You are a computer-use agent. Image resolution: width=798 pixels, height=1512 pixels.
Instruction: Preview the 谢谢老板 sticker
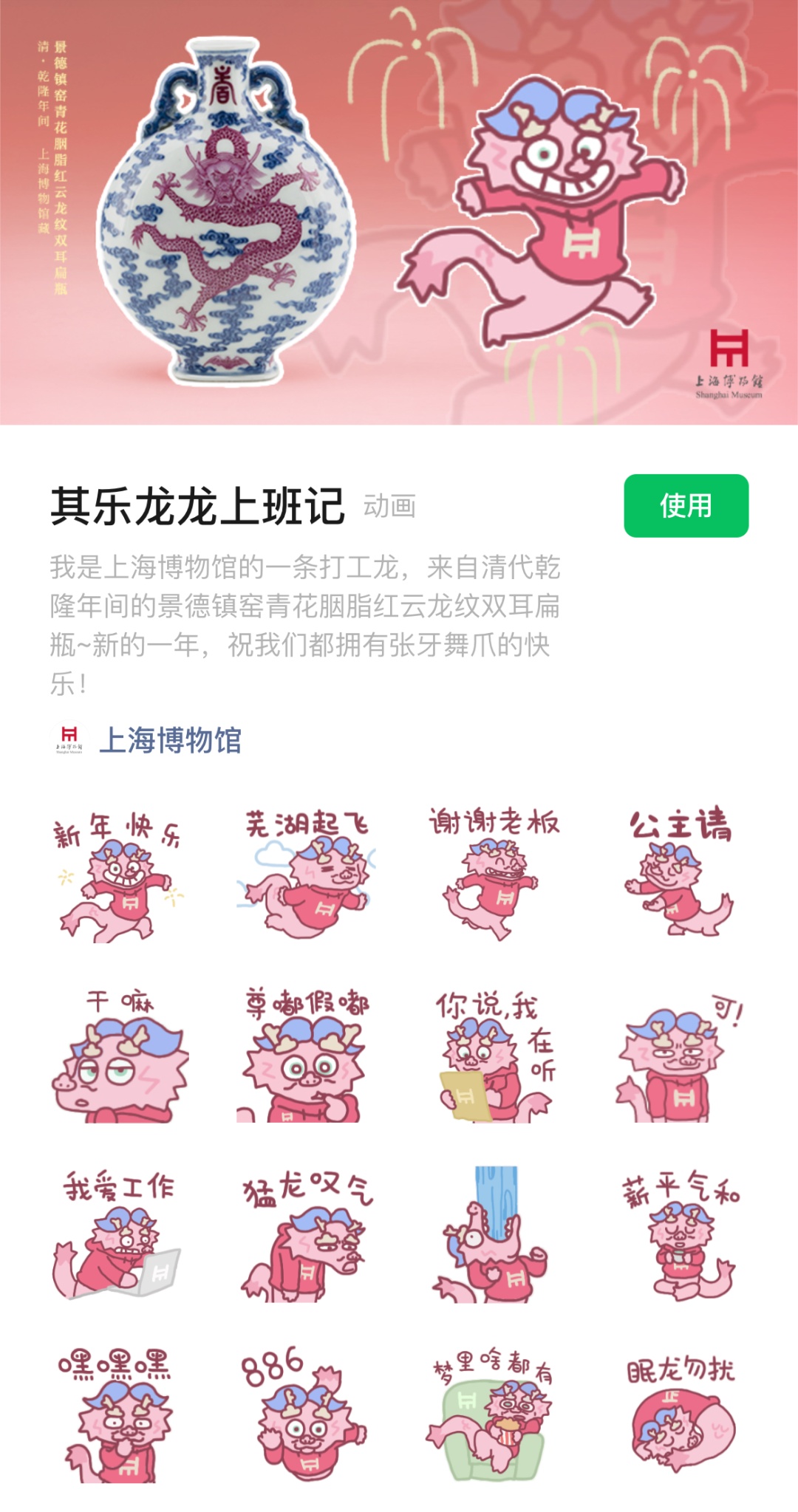(494, 877)
